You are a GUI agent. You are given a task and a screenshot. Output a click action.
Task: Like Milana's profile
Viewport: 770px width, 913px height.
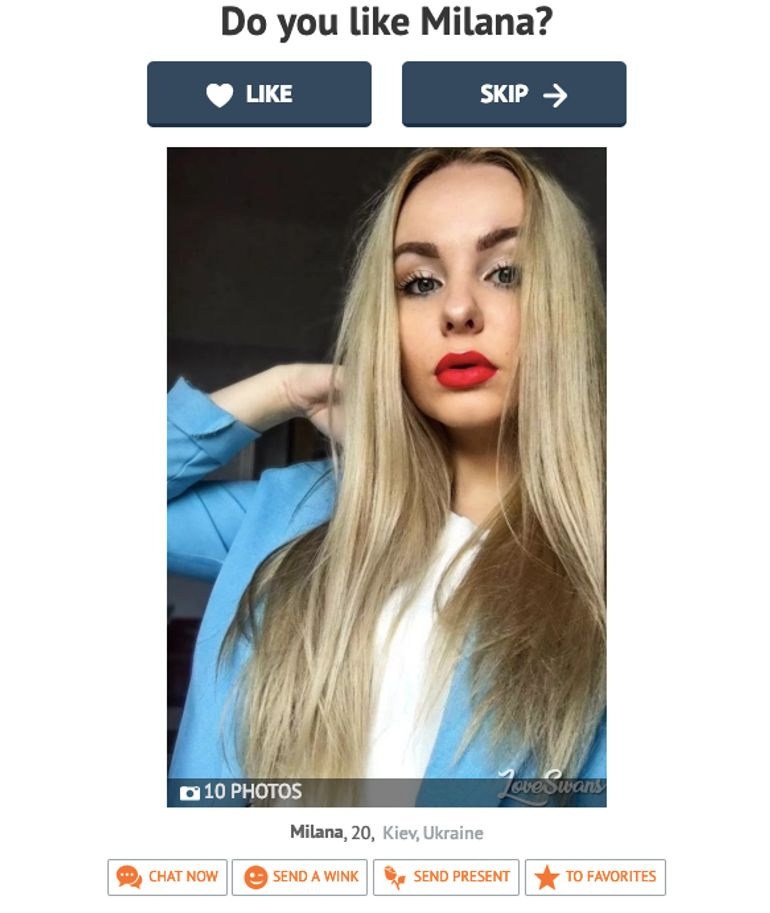pyautogui.click(x=259, y=95)
